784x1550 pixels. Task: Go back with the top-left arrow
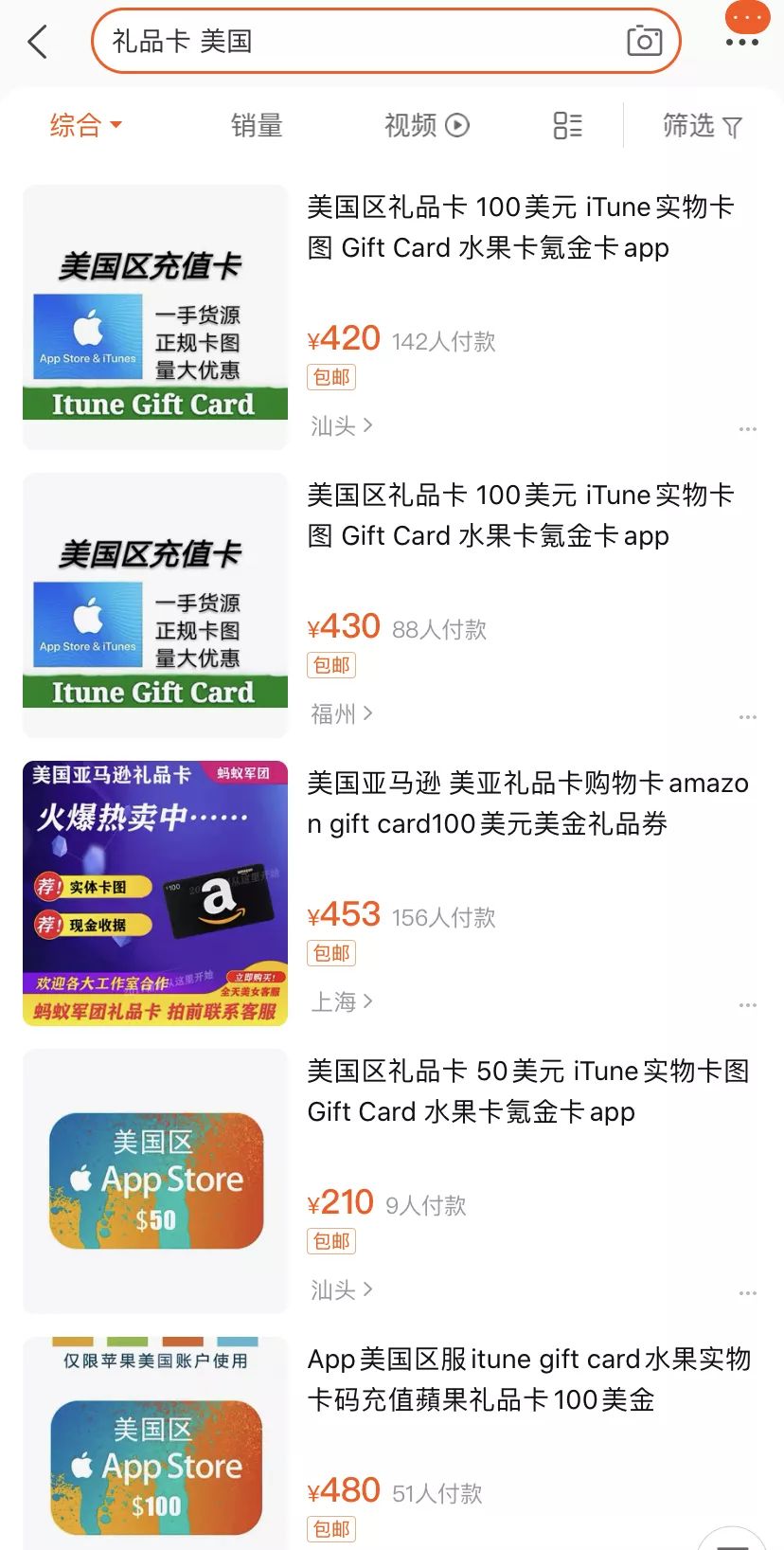38,42
